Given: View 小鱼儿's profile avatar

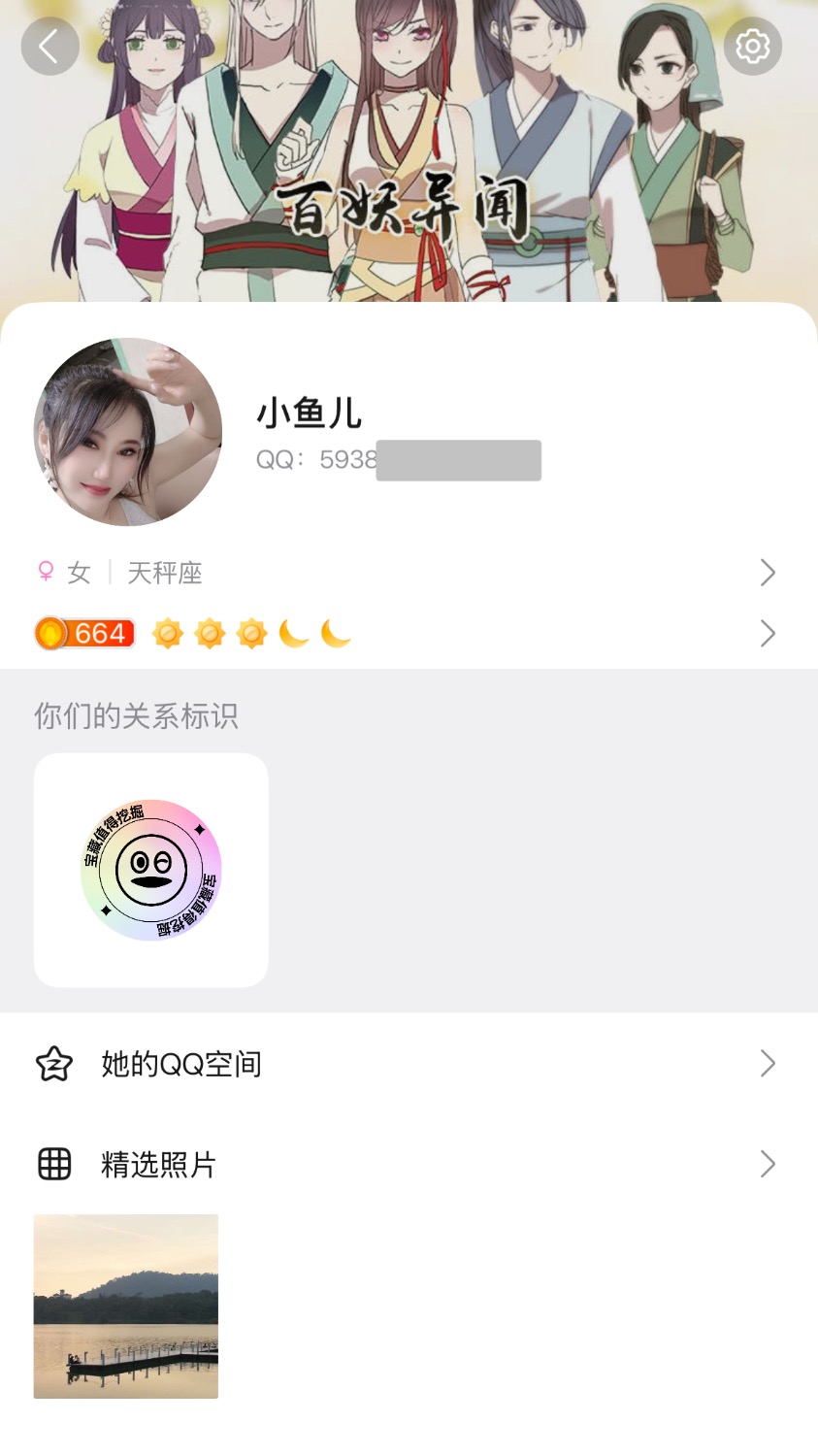Looking at the screenshot, I should [x=128, y=432].
